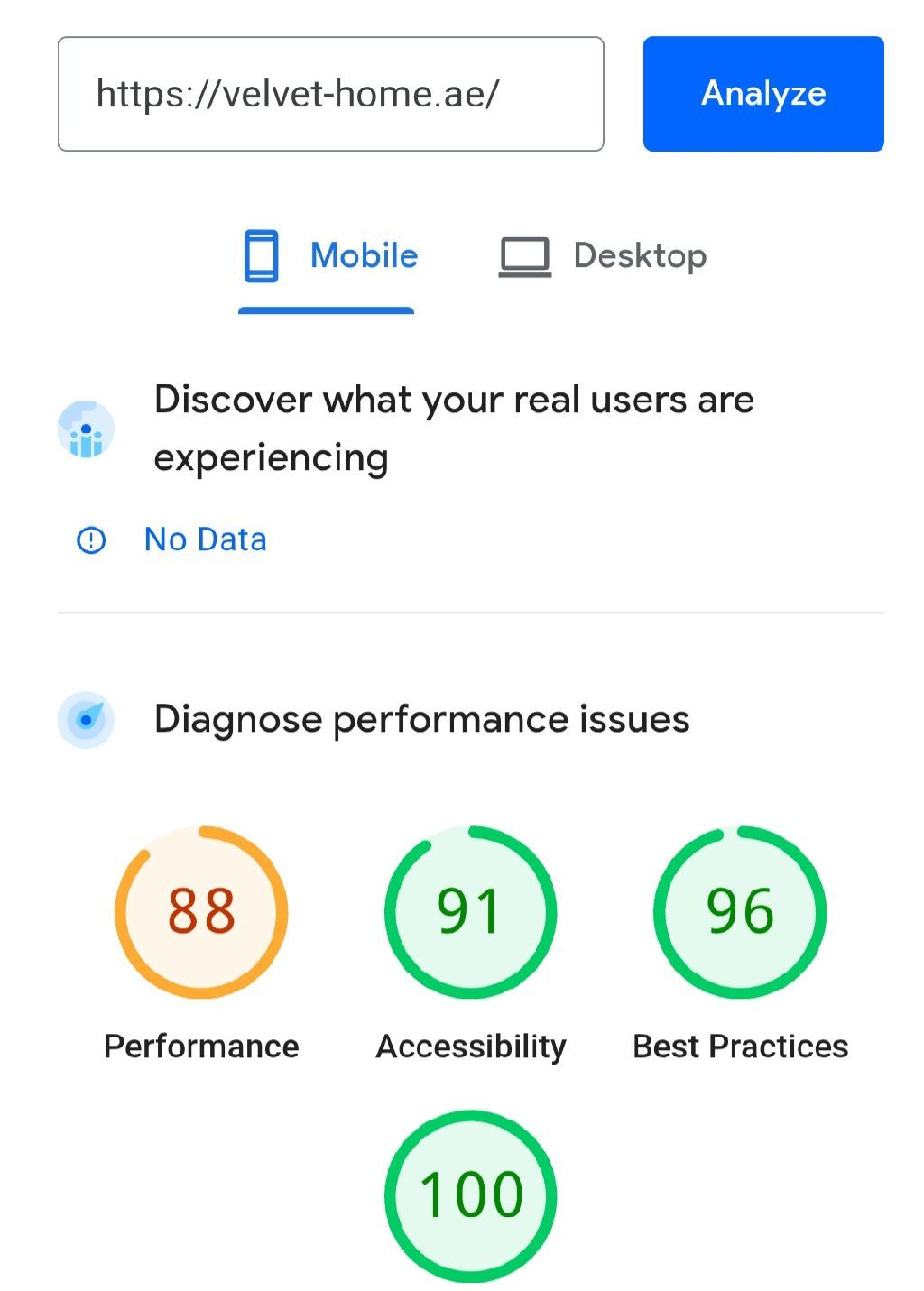Select the Mobile tab
This screenshot has height=1291, width=924.
(330, 256)
